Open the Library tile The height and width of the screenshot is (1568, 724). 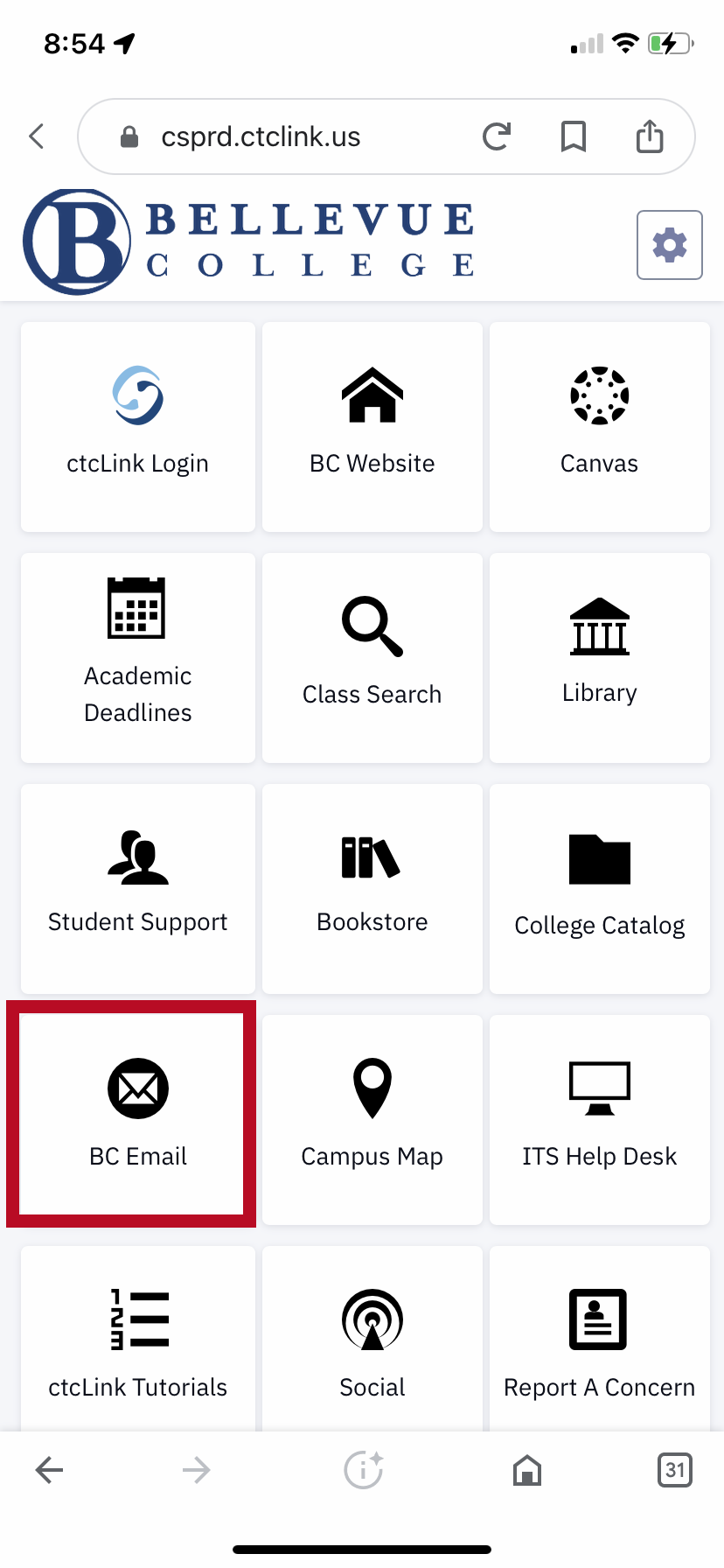coord(599,657)
